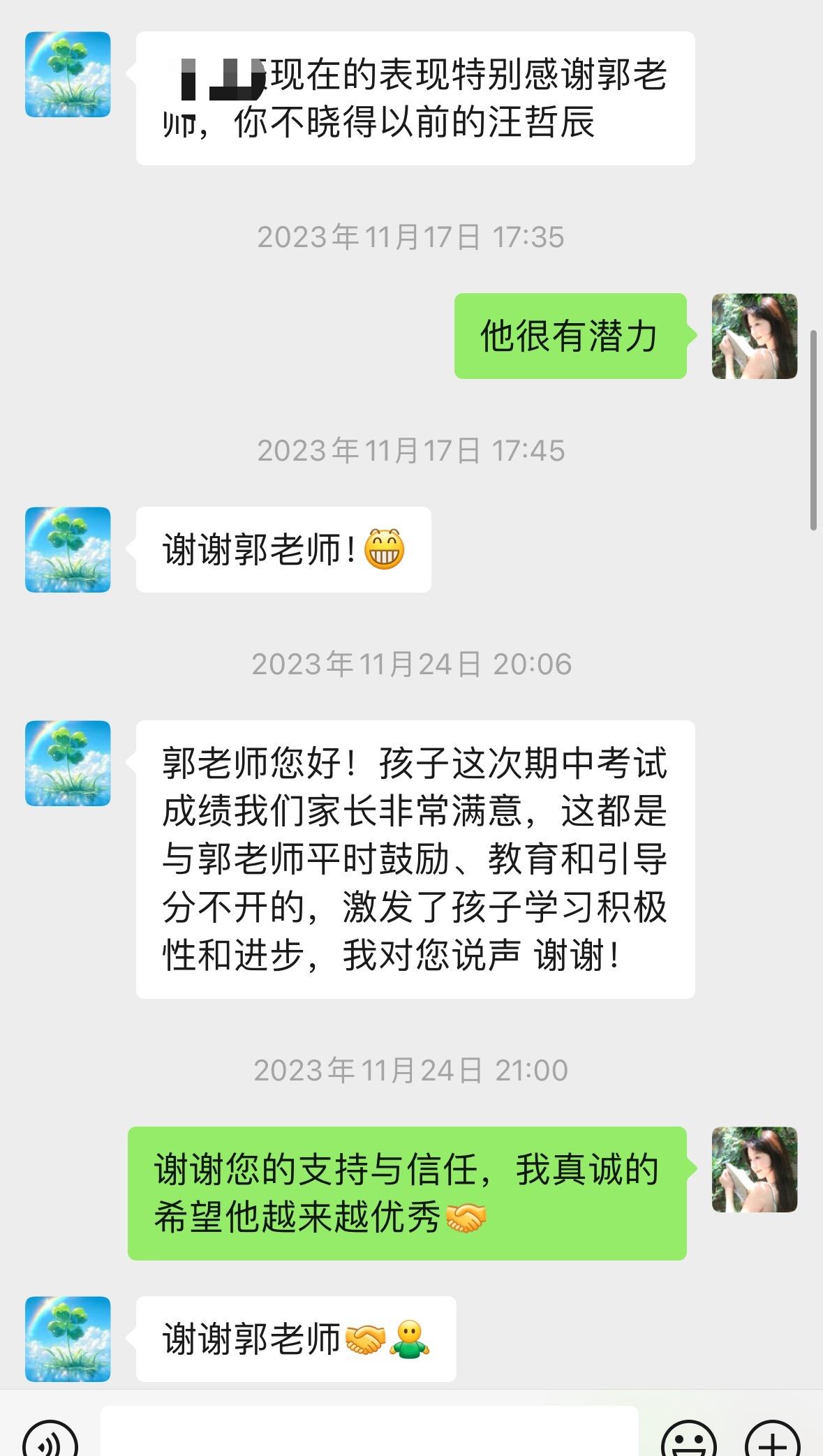View profile from avatar beside "现在的表现特别感谢郭老师"

point(68,74)
